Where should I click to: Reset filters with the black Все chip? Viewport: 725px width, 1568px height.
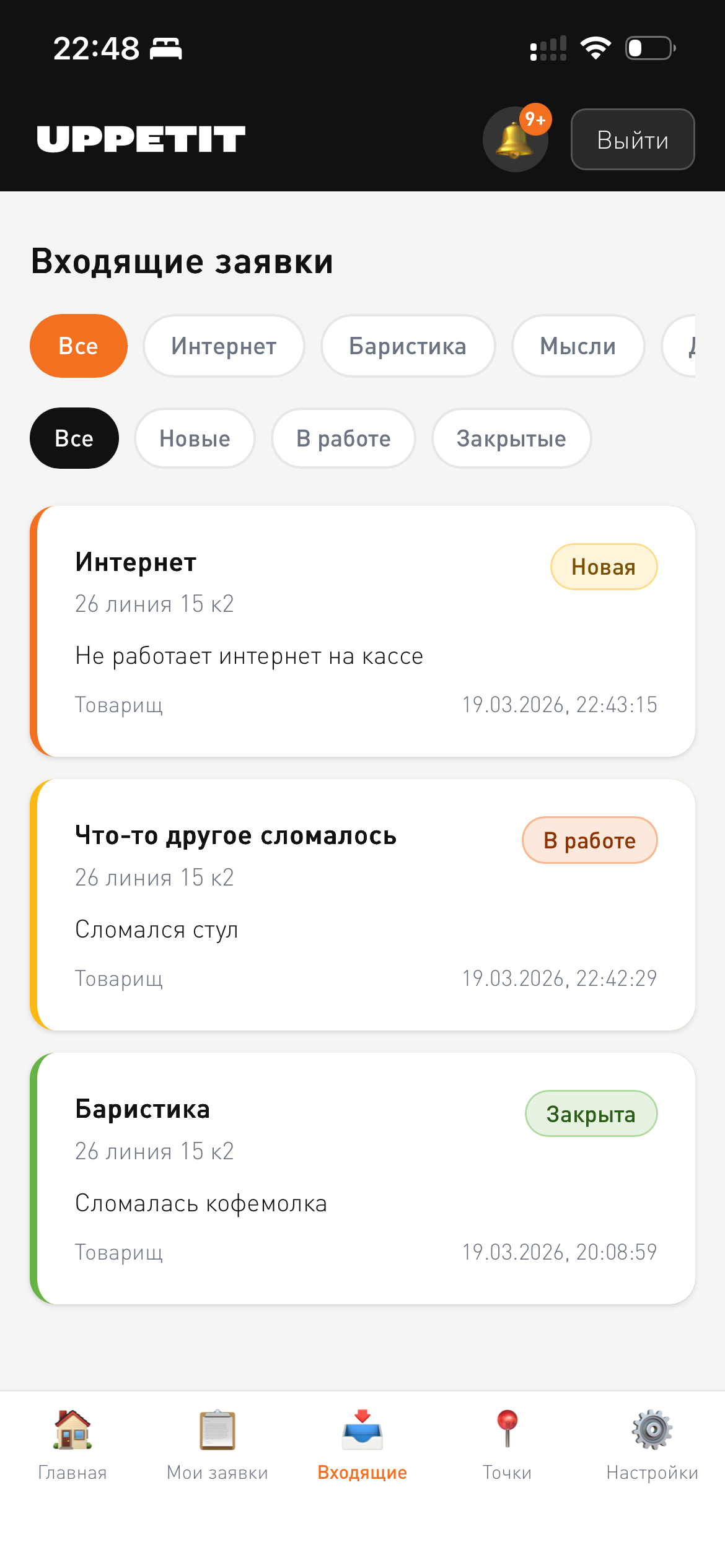tap(73, 438)
